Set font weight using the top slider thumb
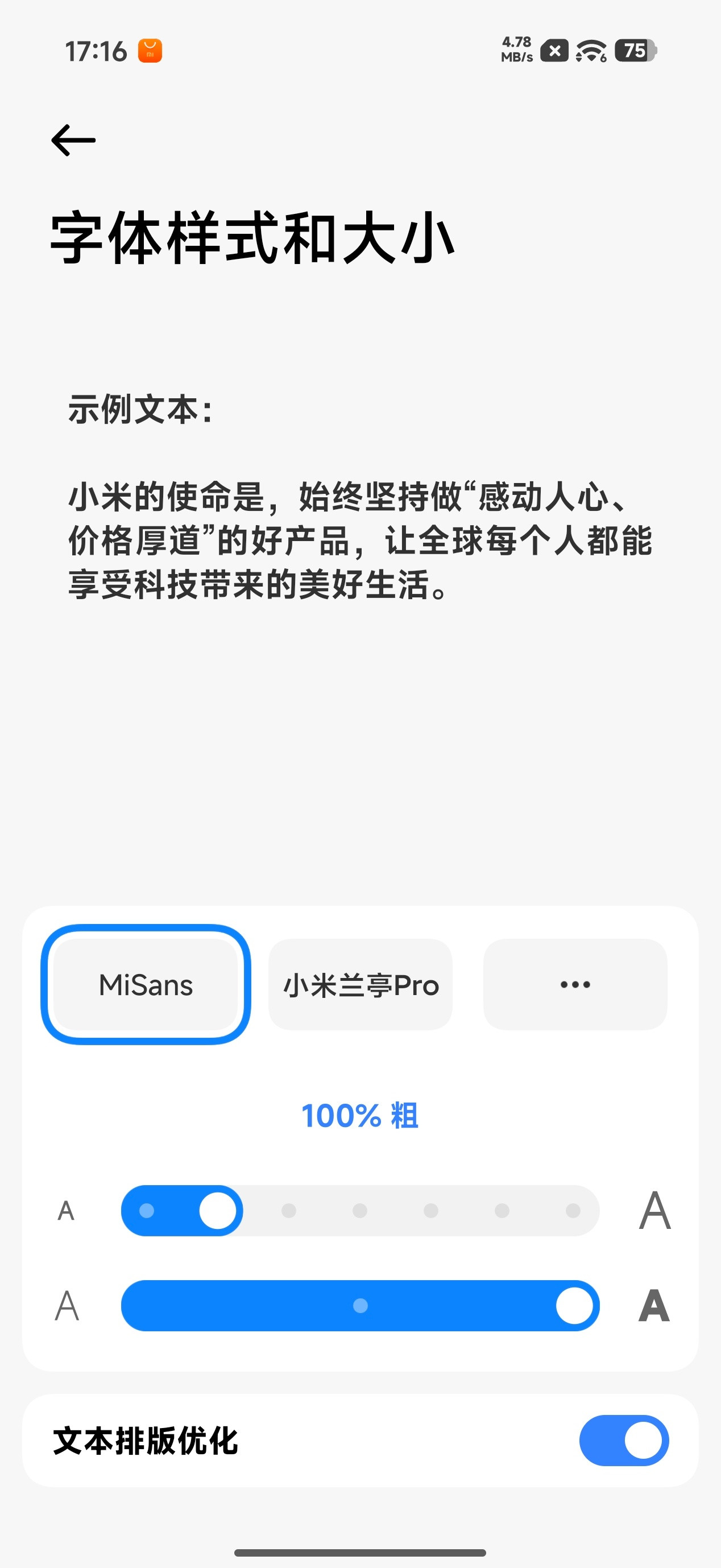This screenshot has height=1568, width=721. coord(218,1210)
